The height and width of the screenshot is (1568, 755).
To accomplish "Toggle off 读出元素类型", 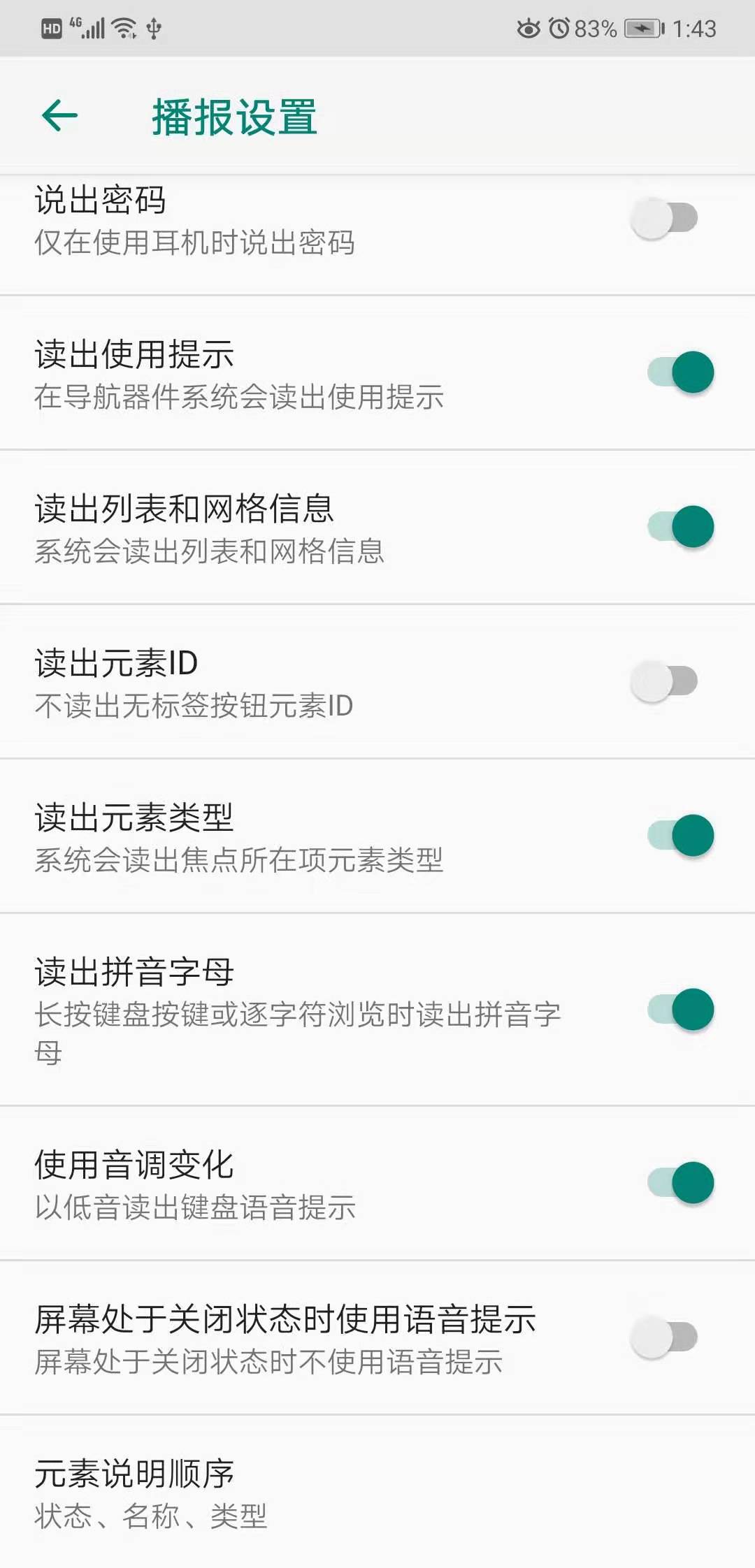I will [x=679, y=836].
